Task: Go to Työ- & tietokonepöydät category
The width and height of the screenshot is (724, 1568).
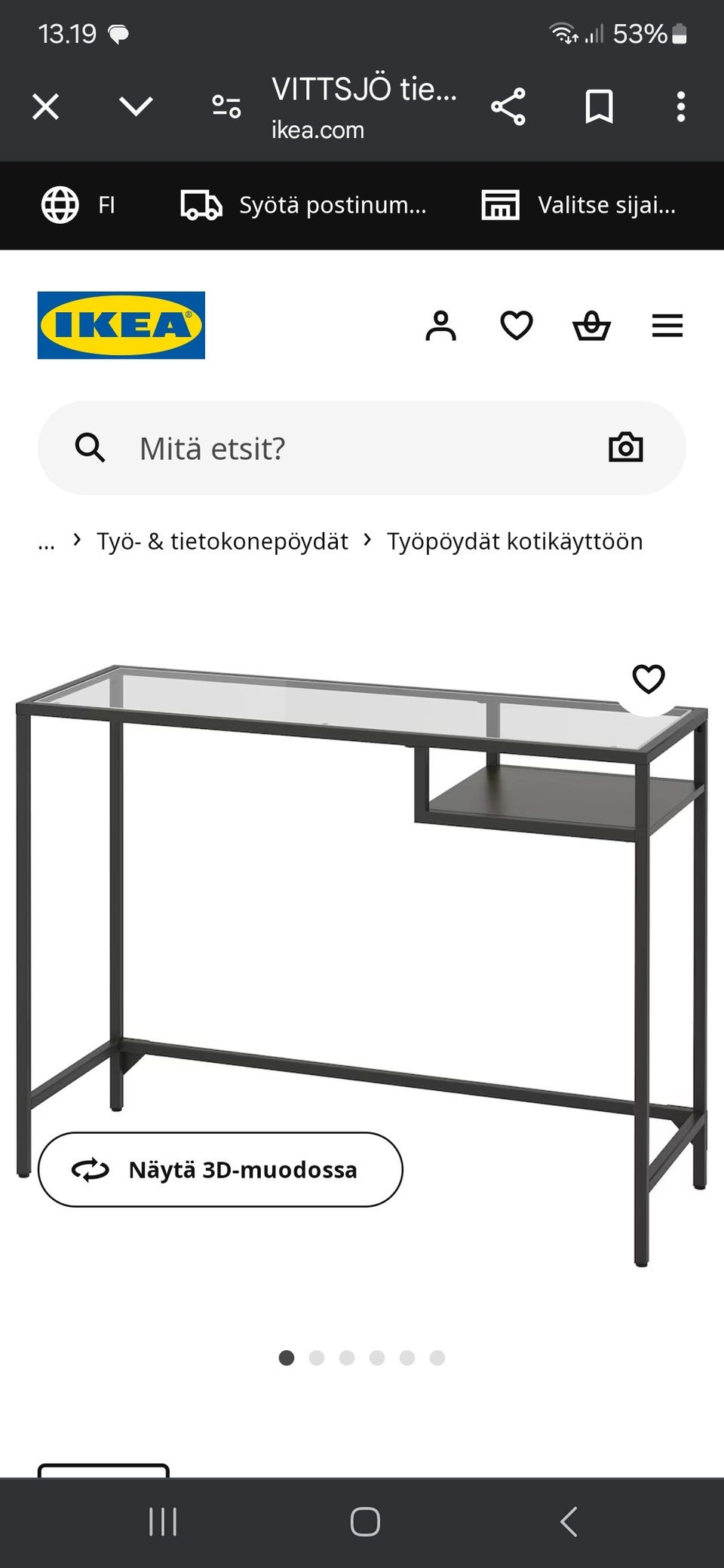Action: click(221, 541)
